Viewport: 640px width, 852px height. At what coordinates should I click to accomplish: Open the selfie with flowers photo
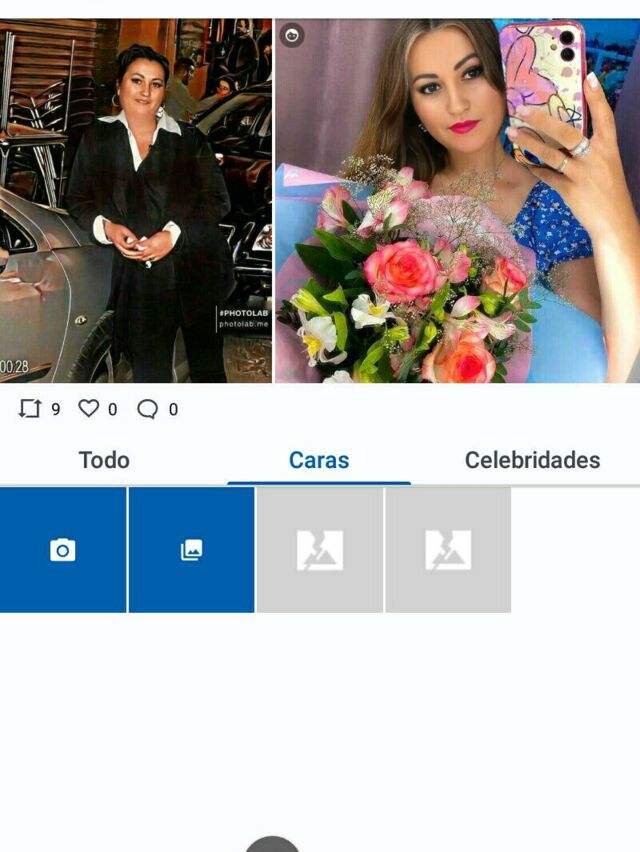pyautogui.click(x=457, y=200)
